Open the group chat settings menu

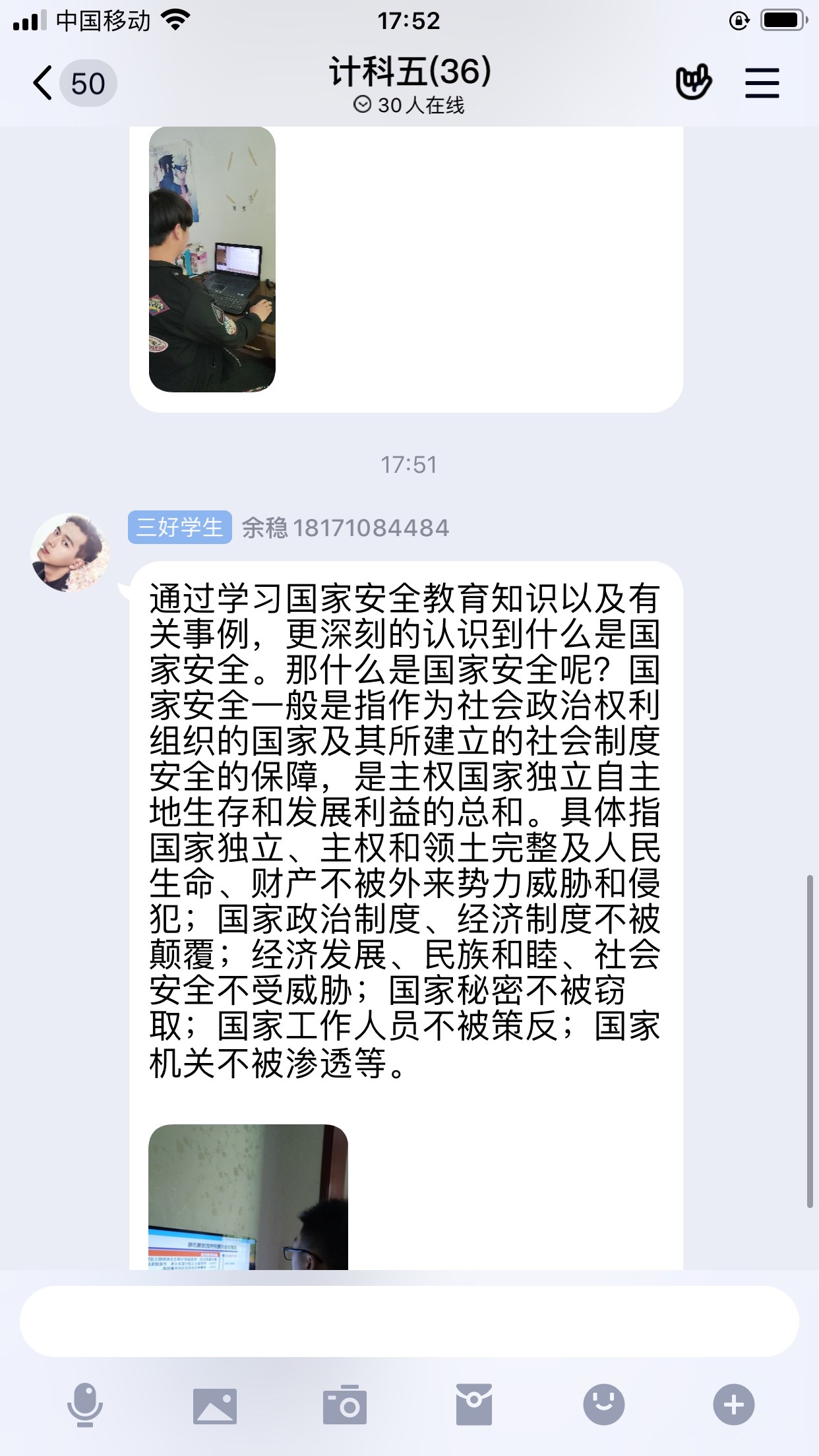pos(762,84)
